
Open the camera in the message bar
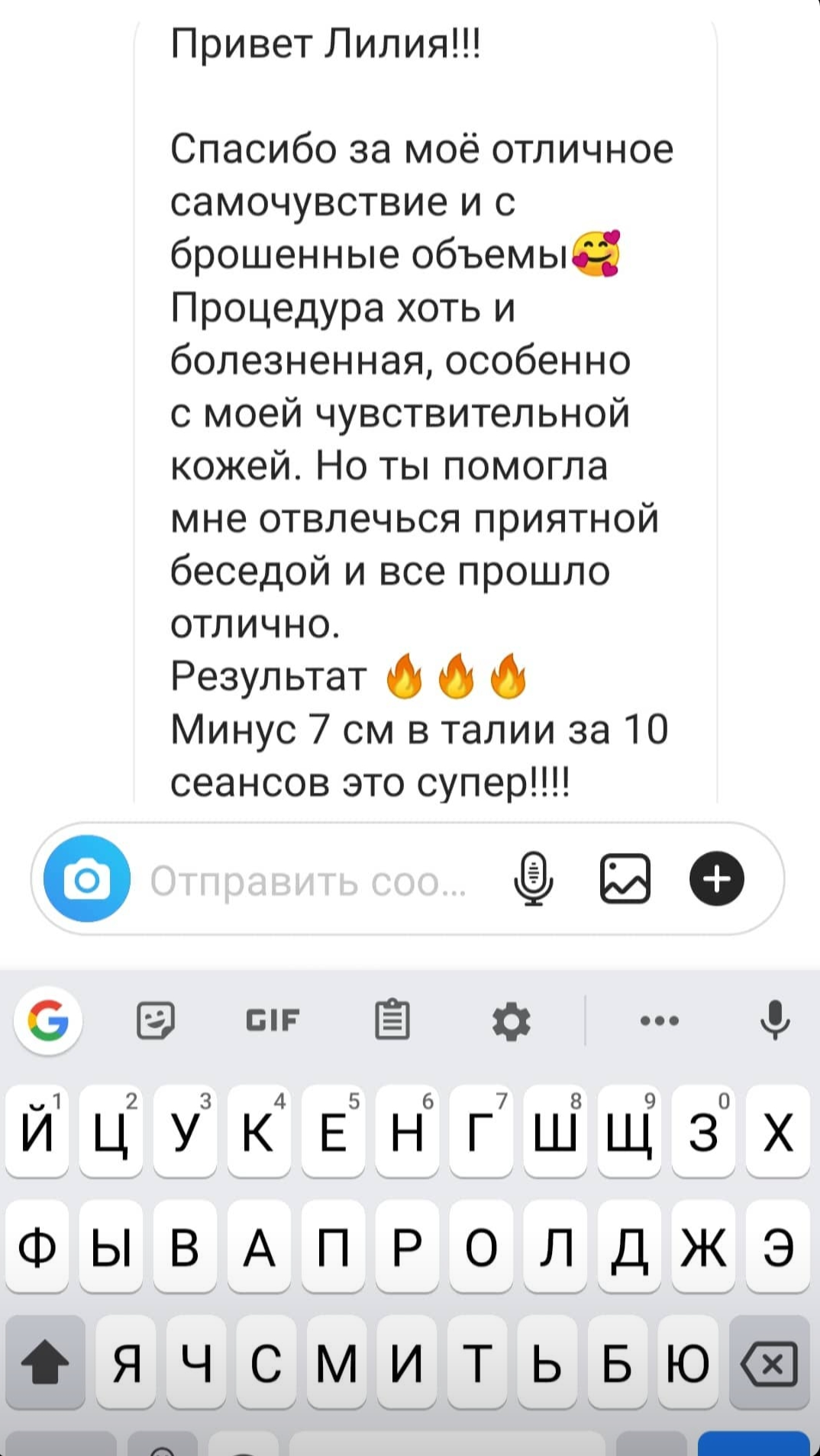(86, 879)
